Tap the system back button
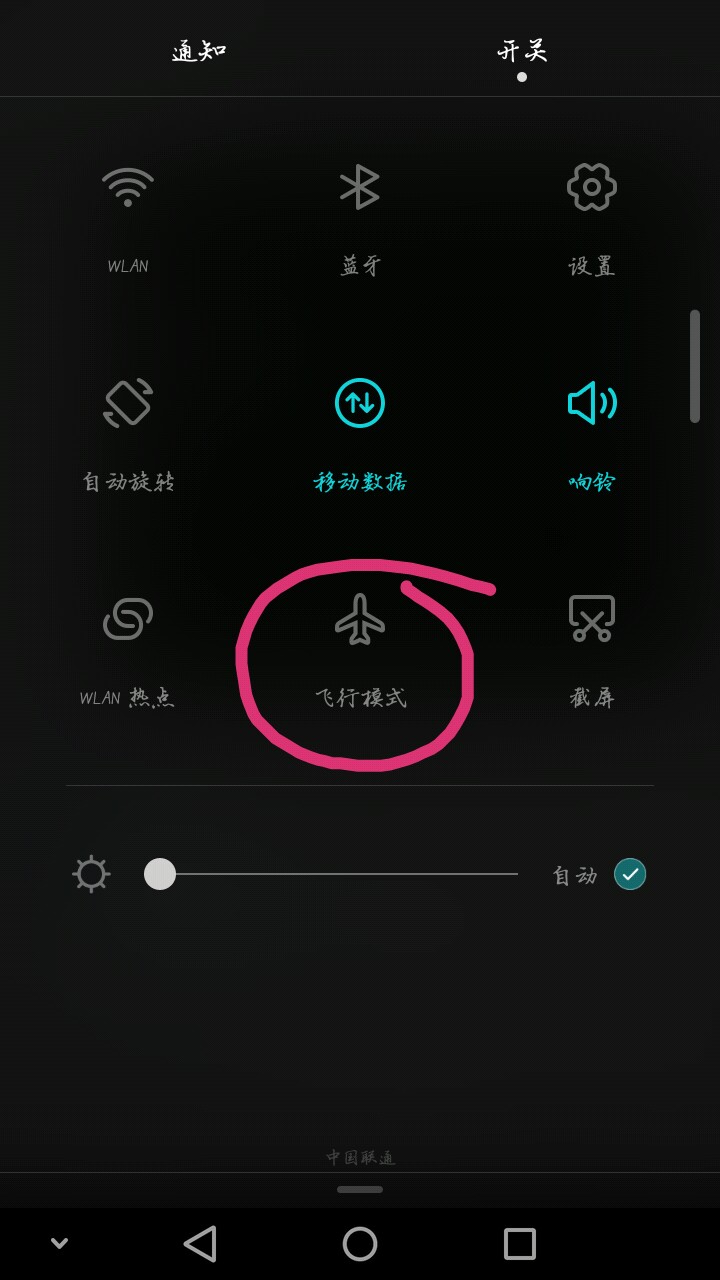Screen dimensions: 720x1280 click(x=200, y=1244)
